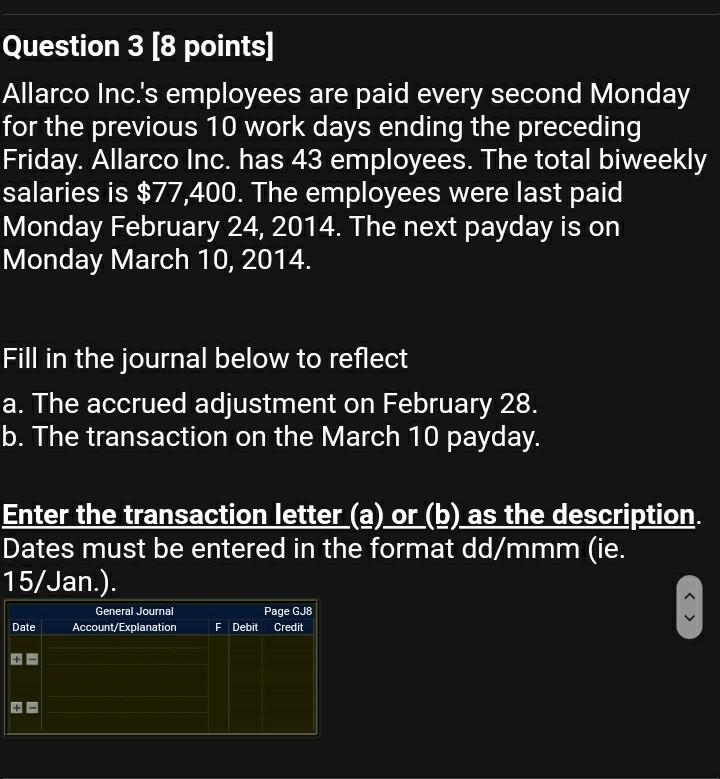Click the F column cell beside the first entry
This screenshot has width=720, height=779.
[x=219, y=644]
